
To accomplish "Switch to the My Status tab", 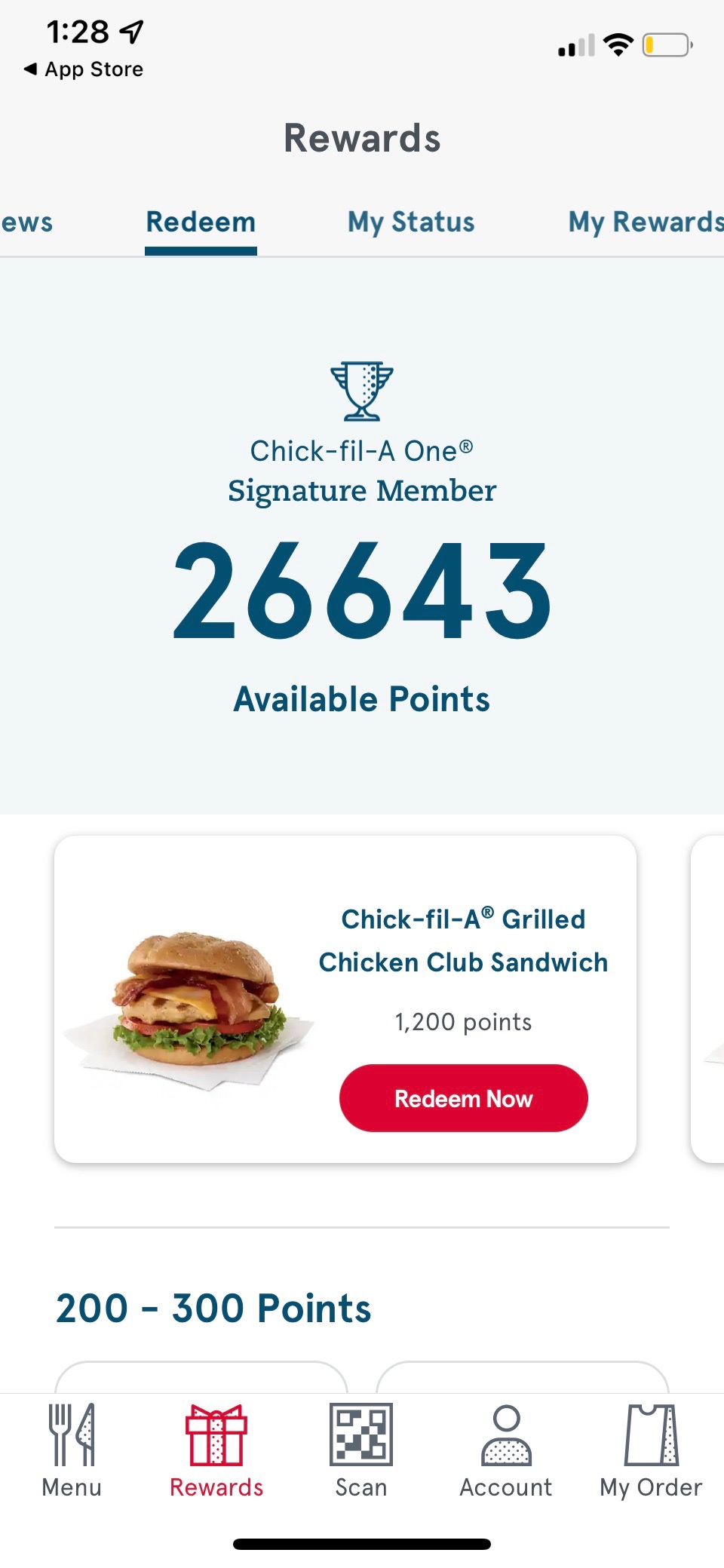I will [x=411, y=222].
